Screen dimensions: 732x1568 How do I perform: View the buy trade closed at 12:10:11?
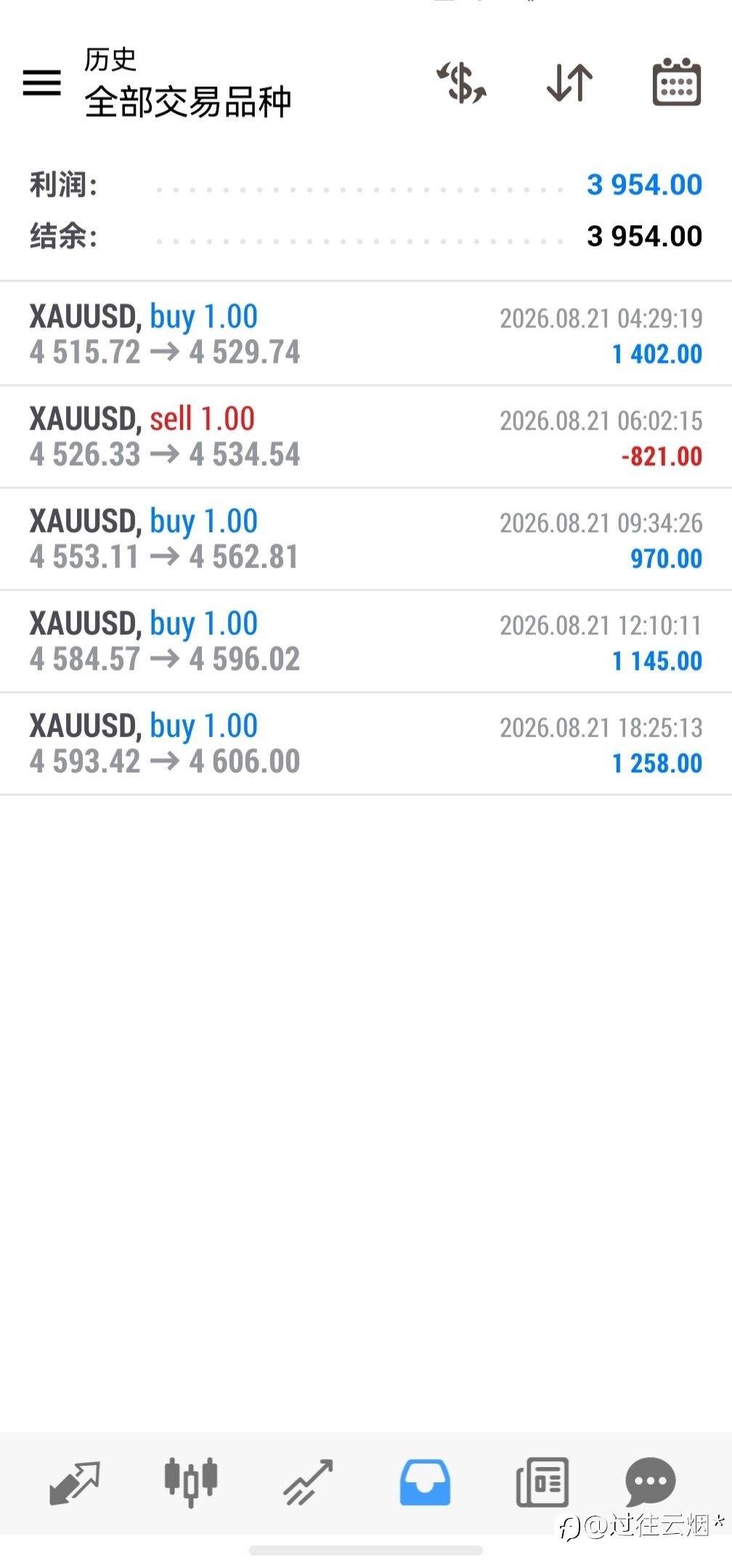(x=366, y=641)
